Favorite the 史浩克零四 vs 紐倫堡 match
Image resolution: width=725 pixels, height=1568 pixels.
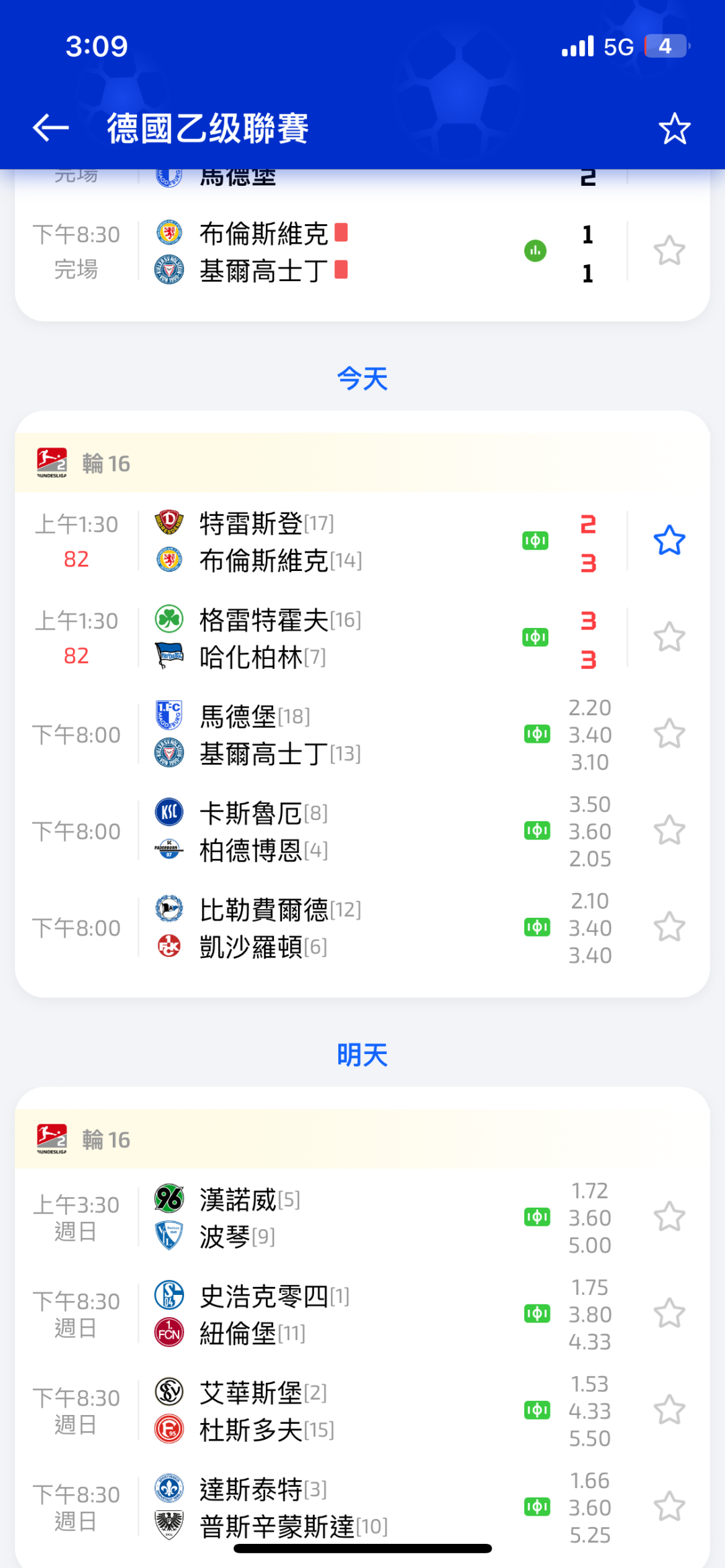[669, 1314]
